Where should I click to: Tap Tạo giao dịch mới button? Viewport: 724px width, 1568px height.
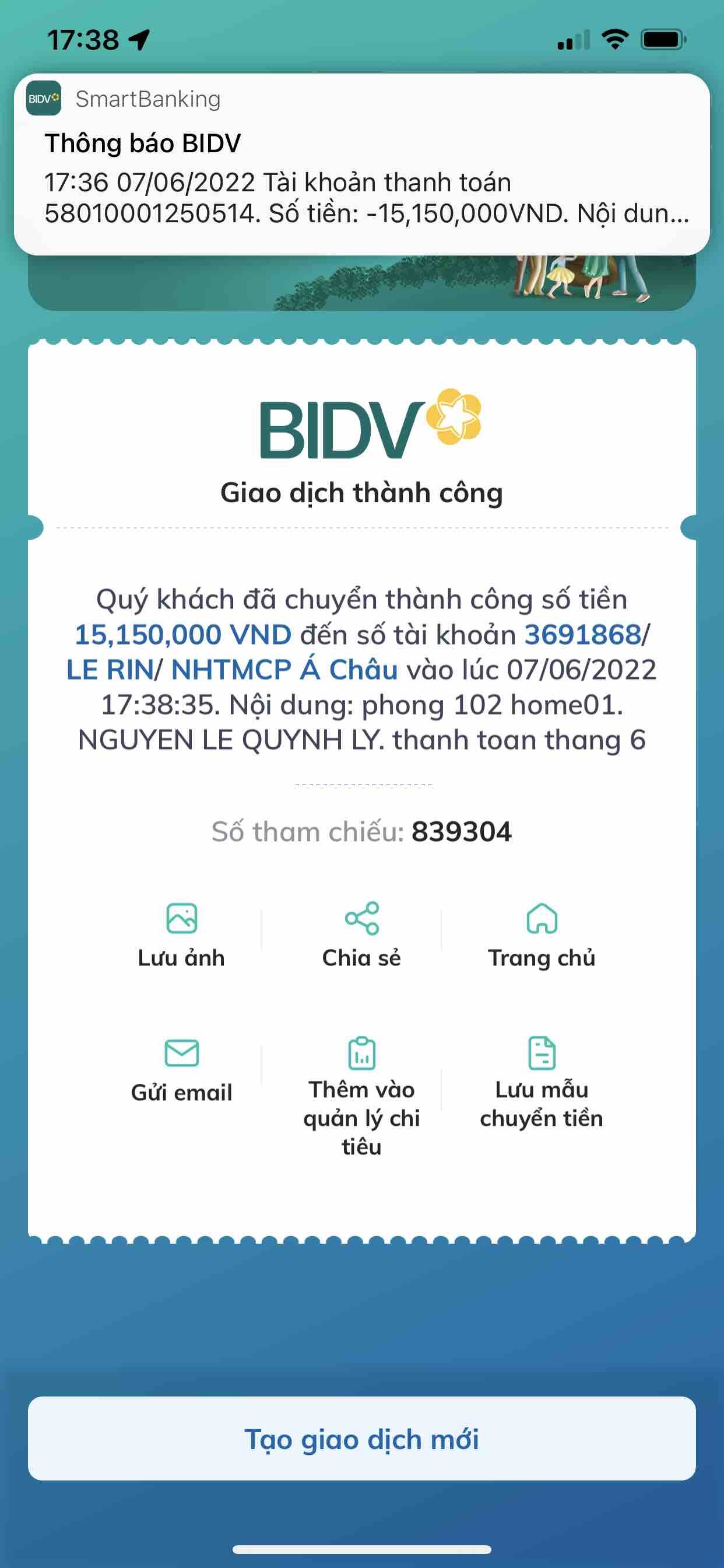tap(361, 1439)
